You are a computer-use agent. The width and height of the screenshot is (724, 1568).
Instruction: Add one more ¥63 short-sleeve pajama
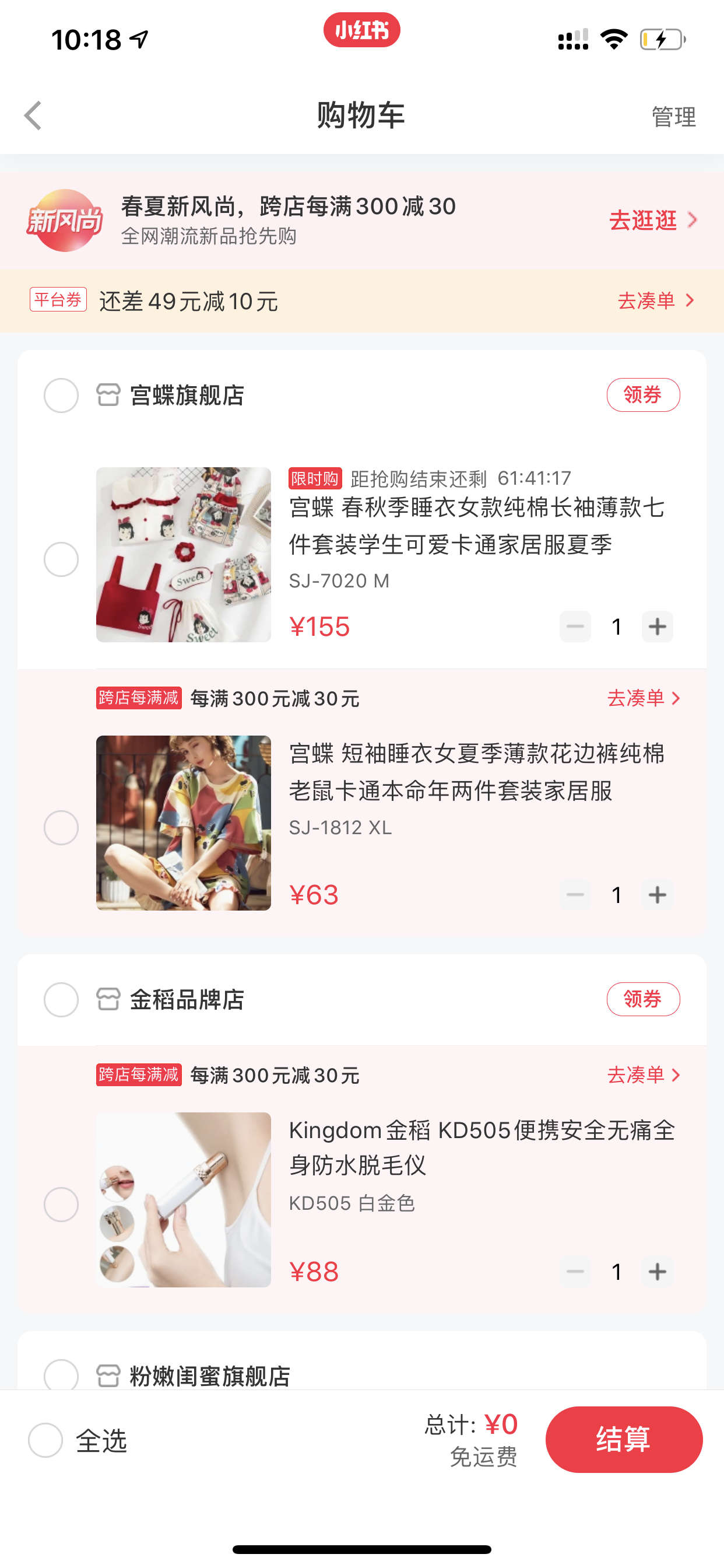coord(657,895)
